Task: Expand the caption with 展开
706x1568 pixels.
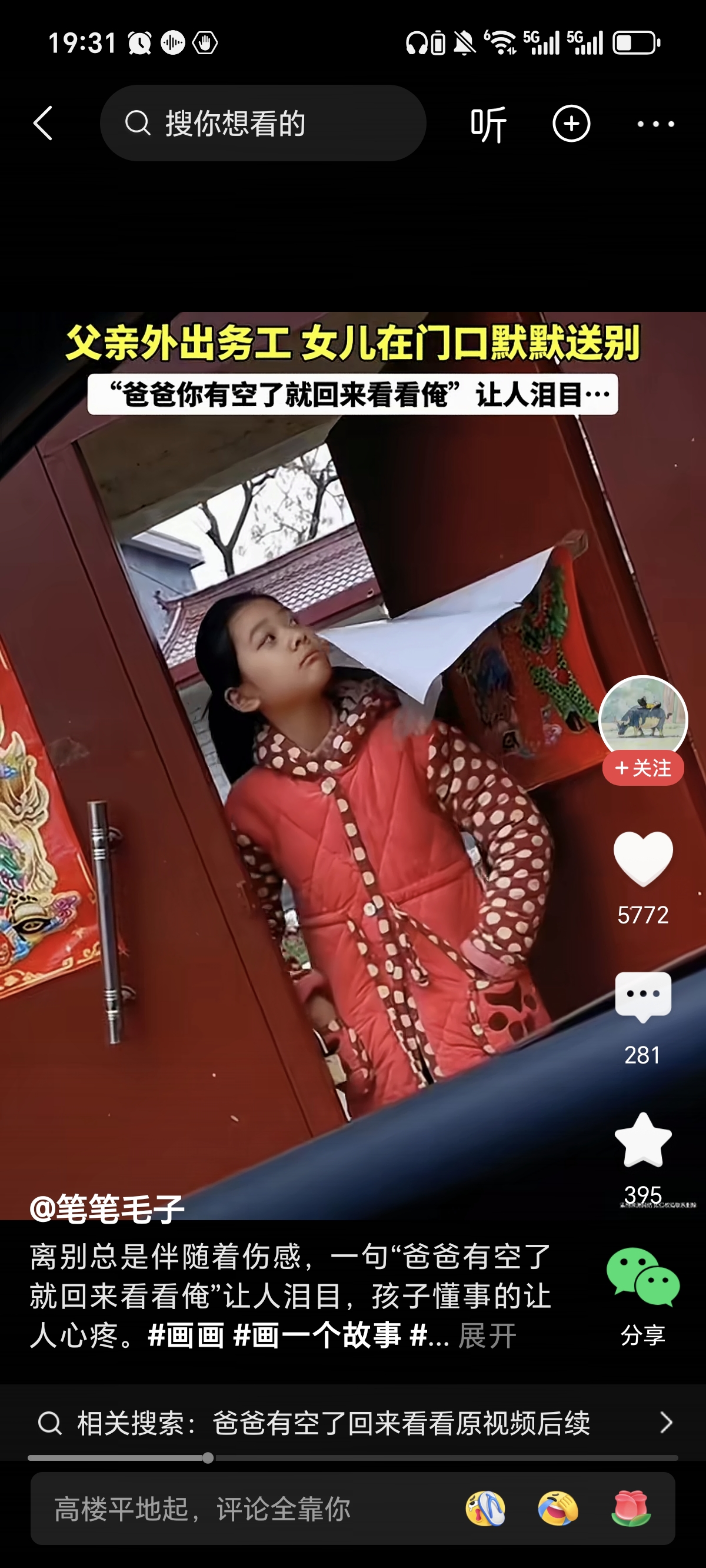Action: 487,1337
